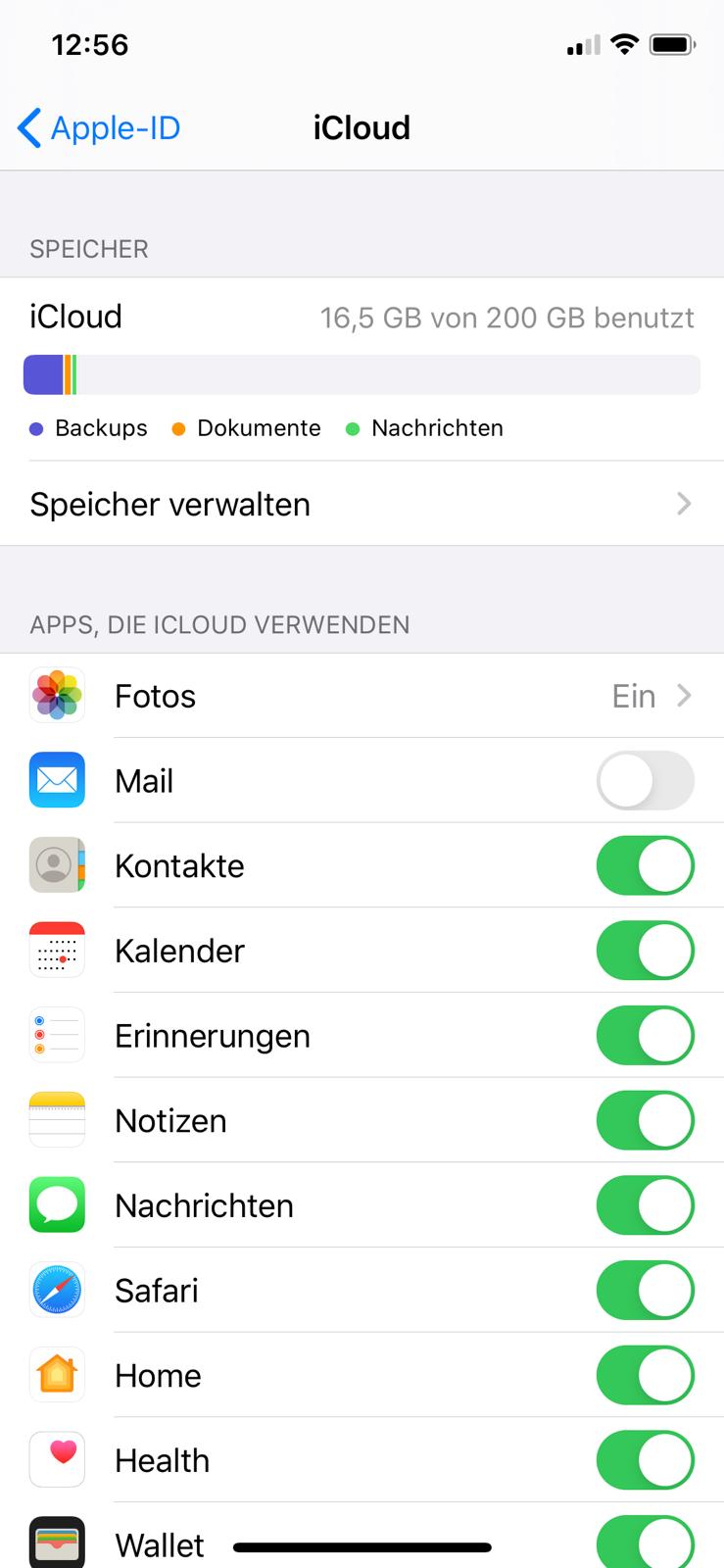Viewport: 724px width, 1568px height.
Task: Disable Kalender iCloud sync
Action: pos(645,951)
